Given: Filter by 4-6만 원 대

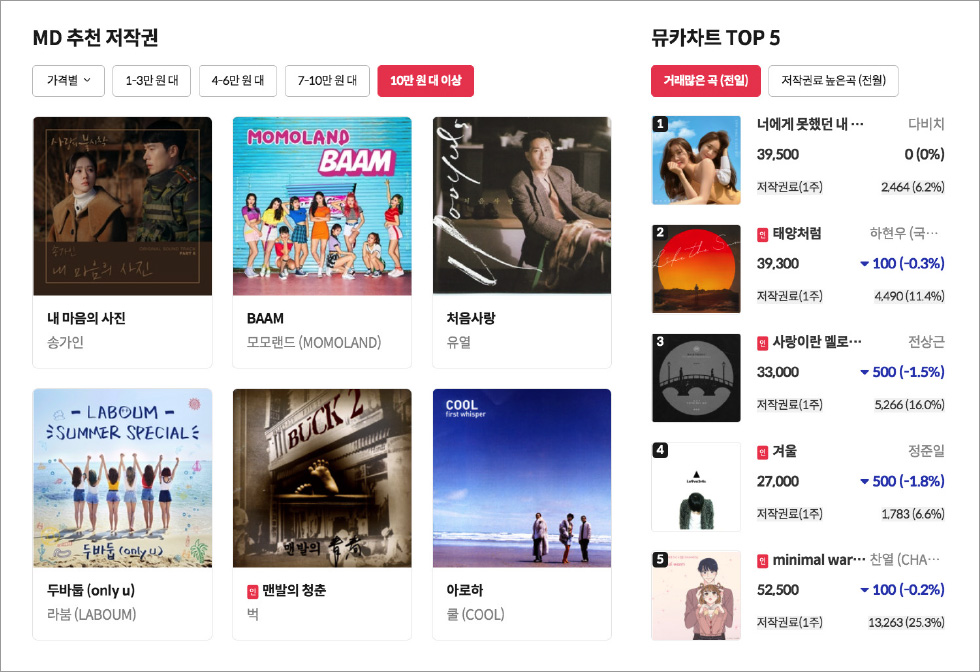Looking at the screenshot, I should tap(237, 81).
